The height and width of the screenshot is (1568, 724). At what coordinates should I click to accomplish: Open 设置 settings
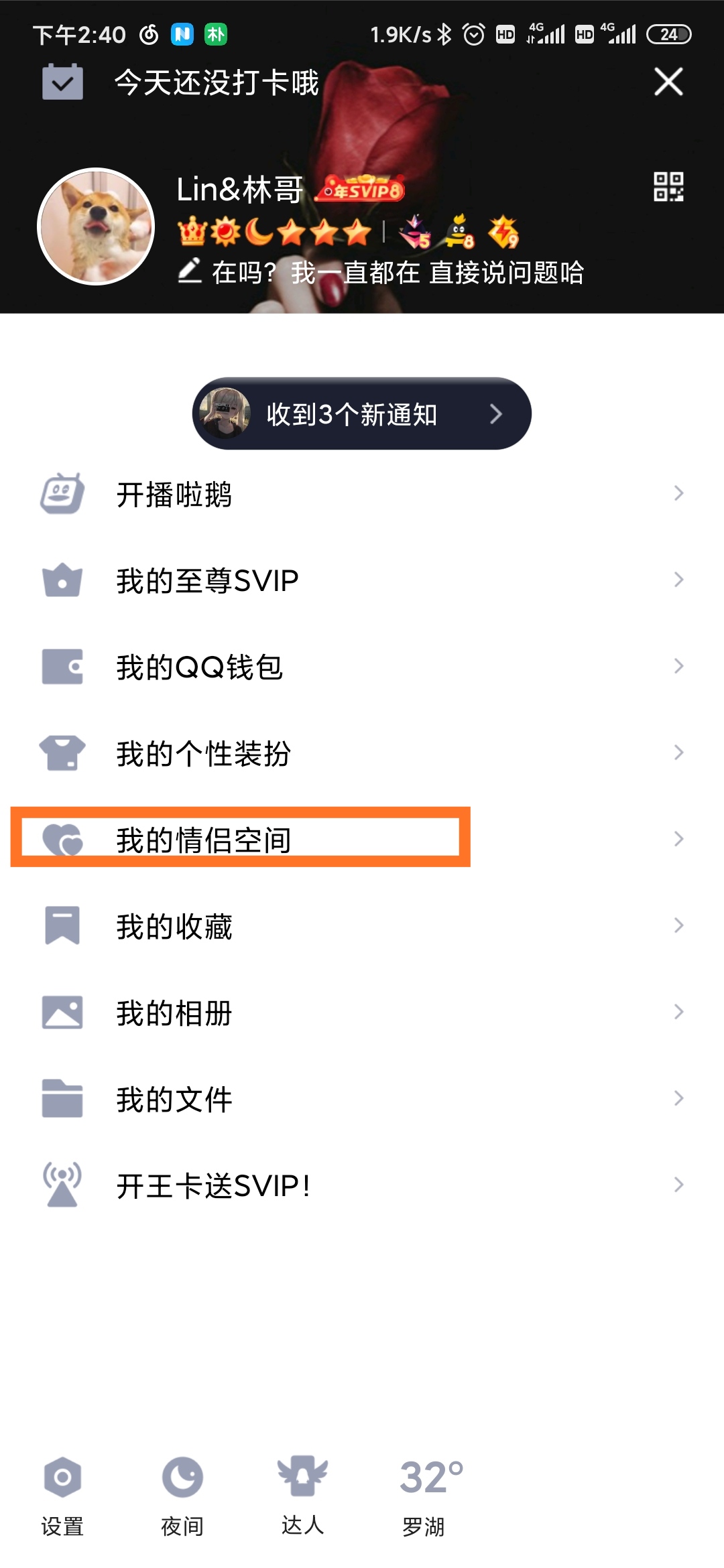62,1495
